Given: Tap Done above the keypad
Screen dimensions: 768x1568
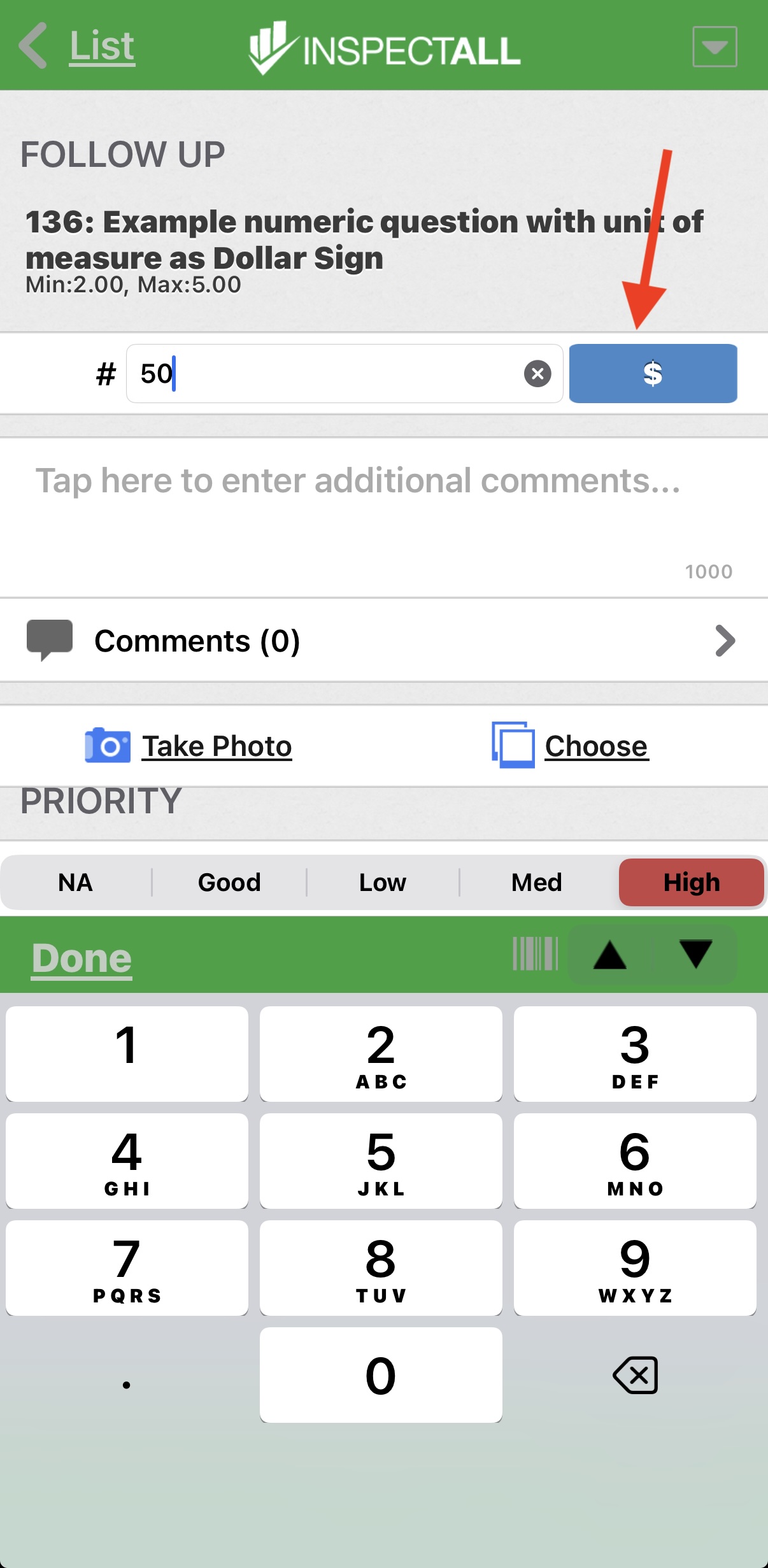Looking at the screenshot, I should 82,958.
